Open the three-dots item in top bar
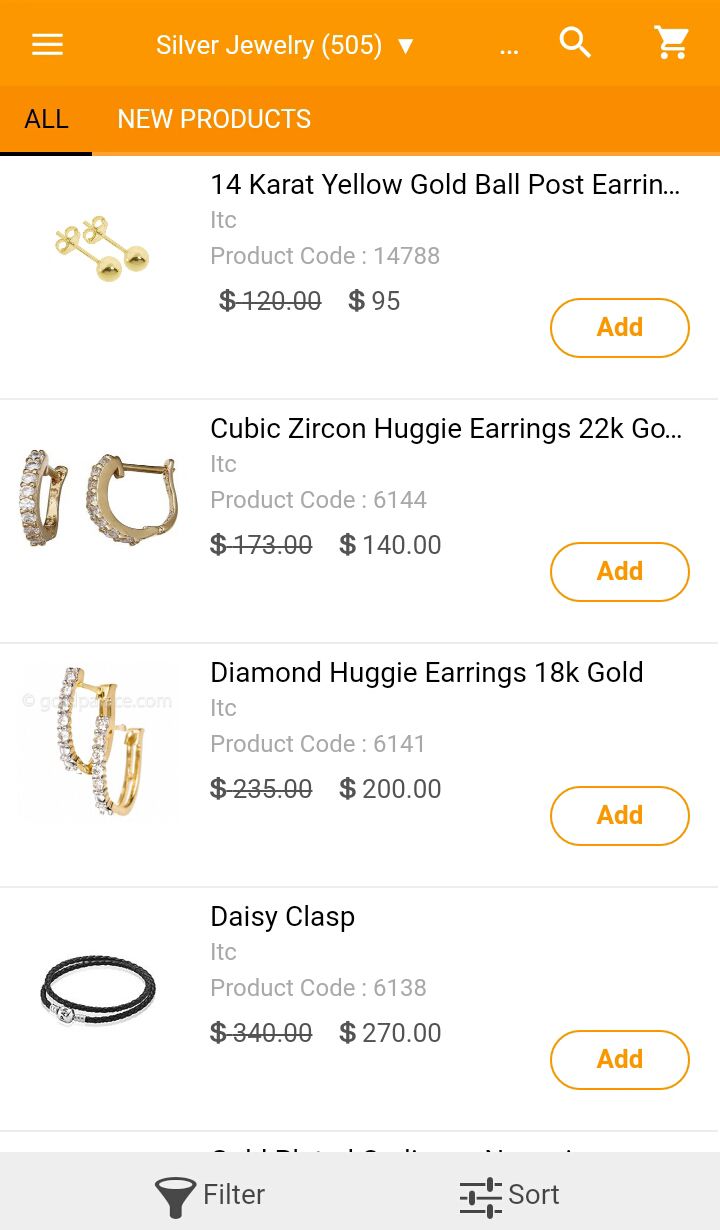The image size is (720, 1230). point(509,48)
